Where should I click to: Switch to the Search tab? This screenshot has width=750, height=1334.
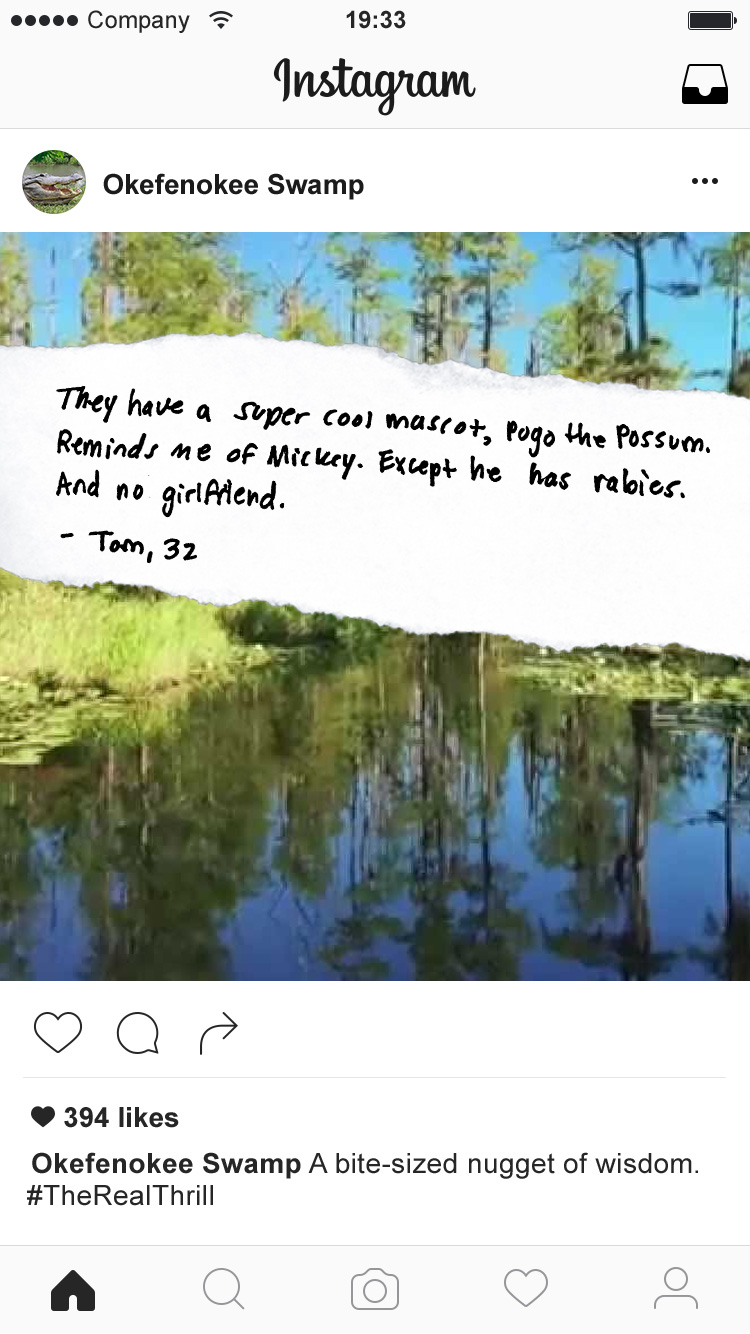[x=223, y=1289]
